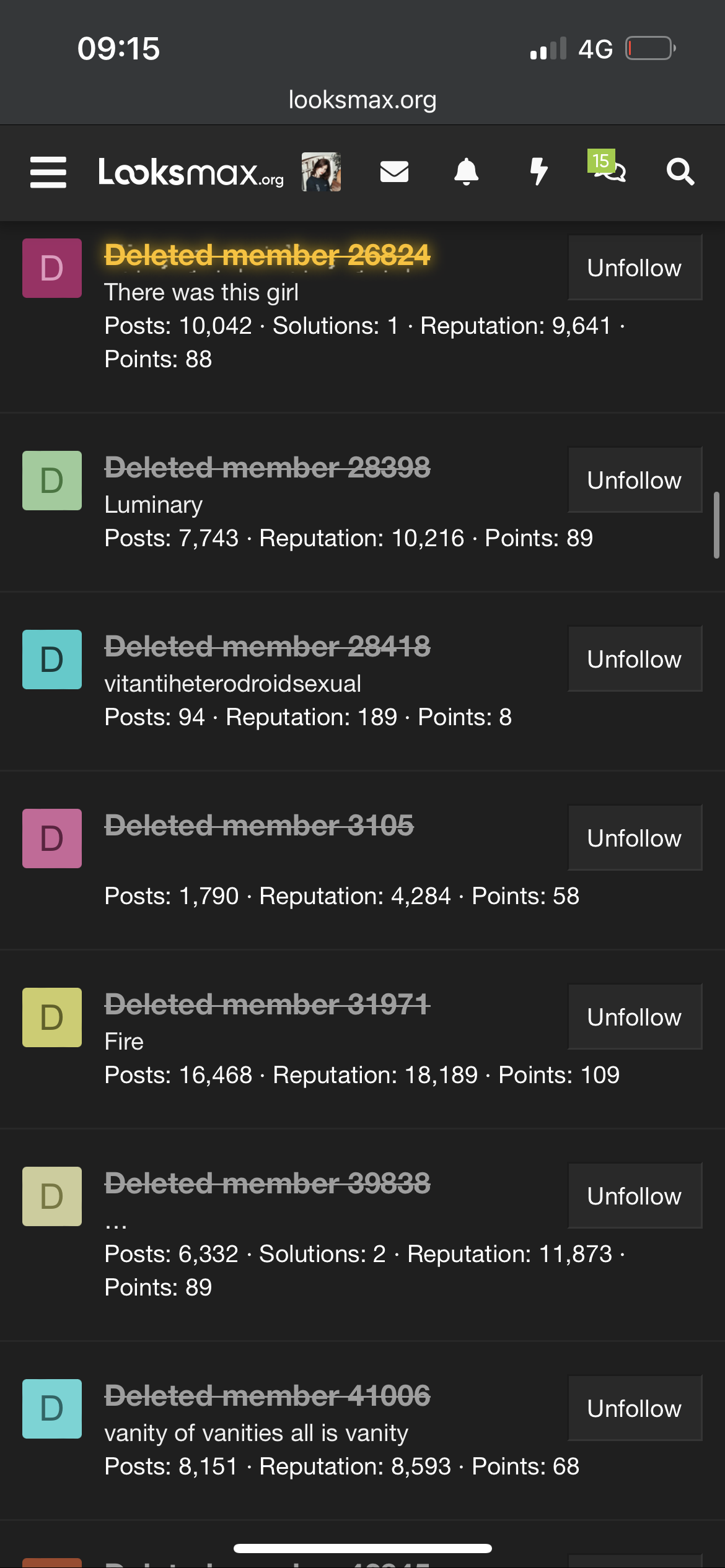
Task: View Deleted member 31971's profile
Action: tap(267, 1004)
